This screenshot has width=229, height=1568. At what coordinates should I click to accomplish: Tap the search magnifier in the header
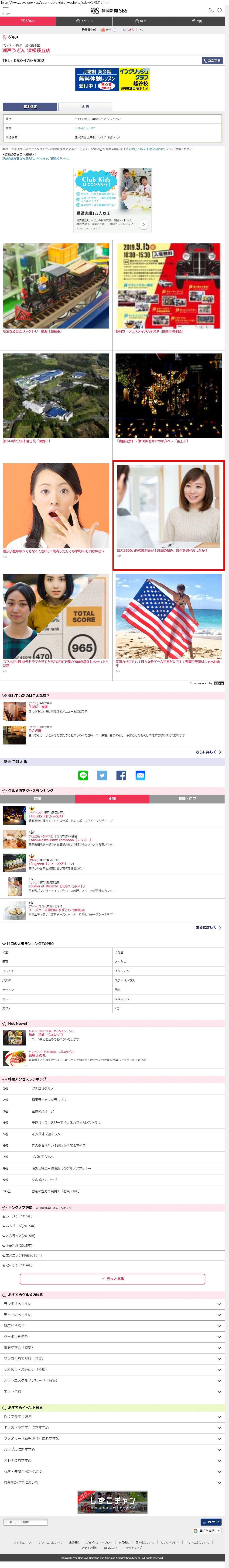(220, 10)
